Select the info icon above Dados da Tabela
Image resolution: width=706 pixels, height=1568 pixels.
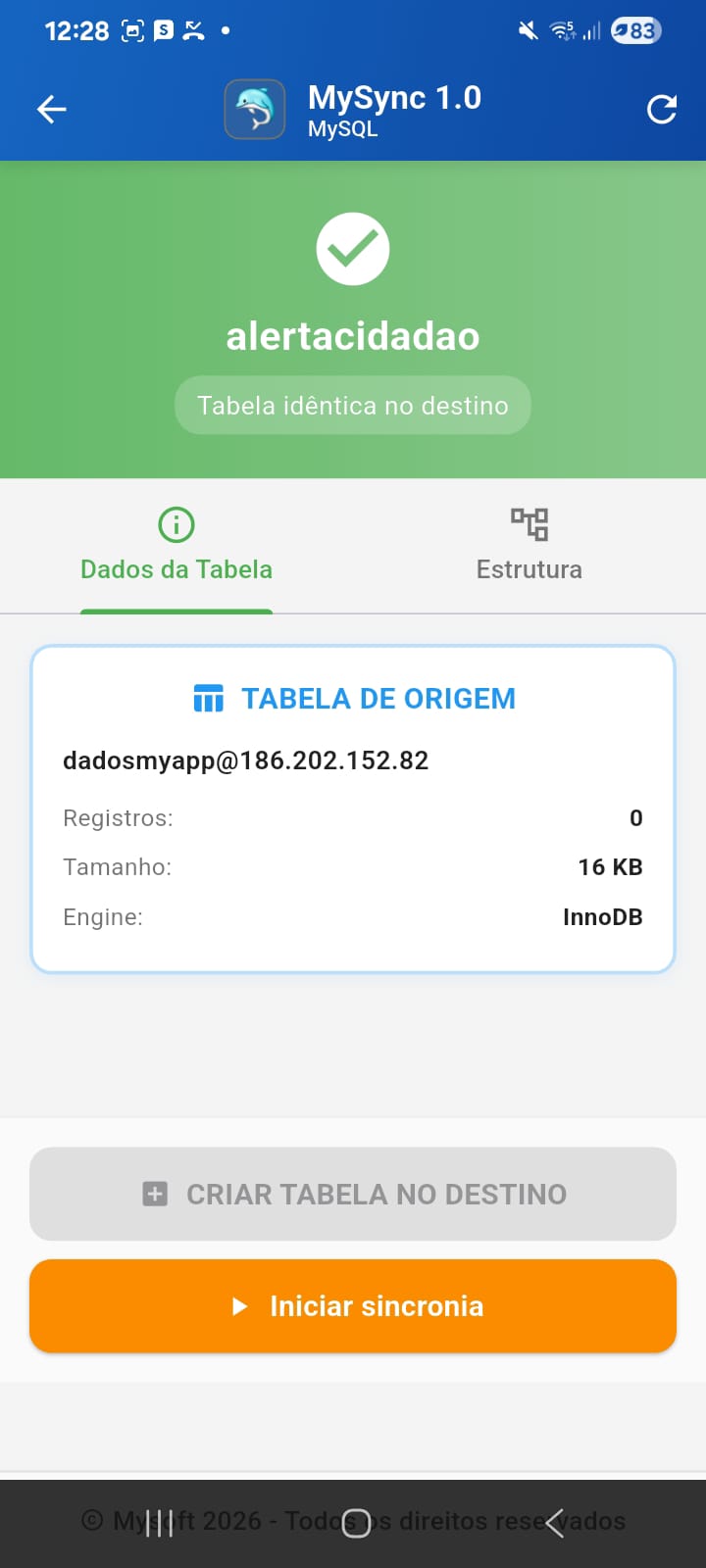click(176, 524)
